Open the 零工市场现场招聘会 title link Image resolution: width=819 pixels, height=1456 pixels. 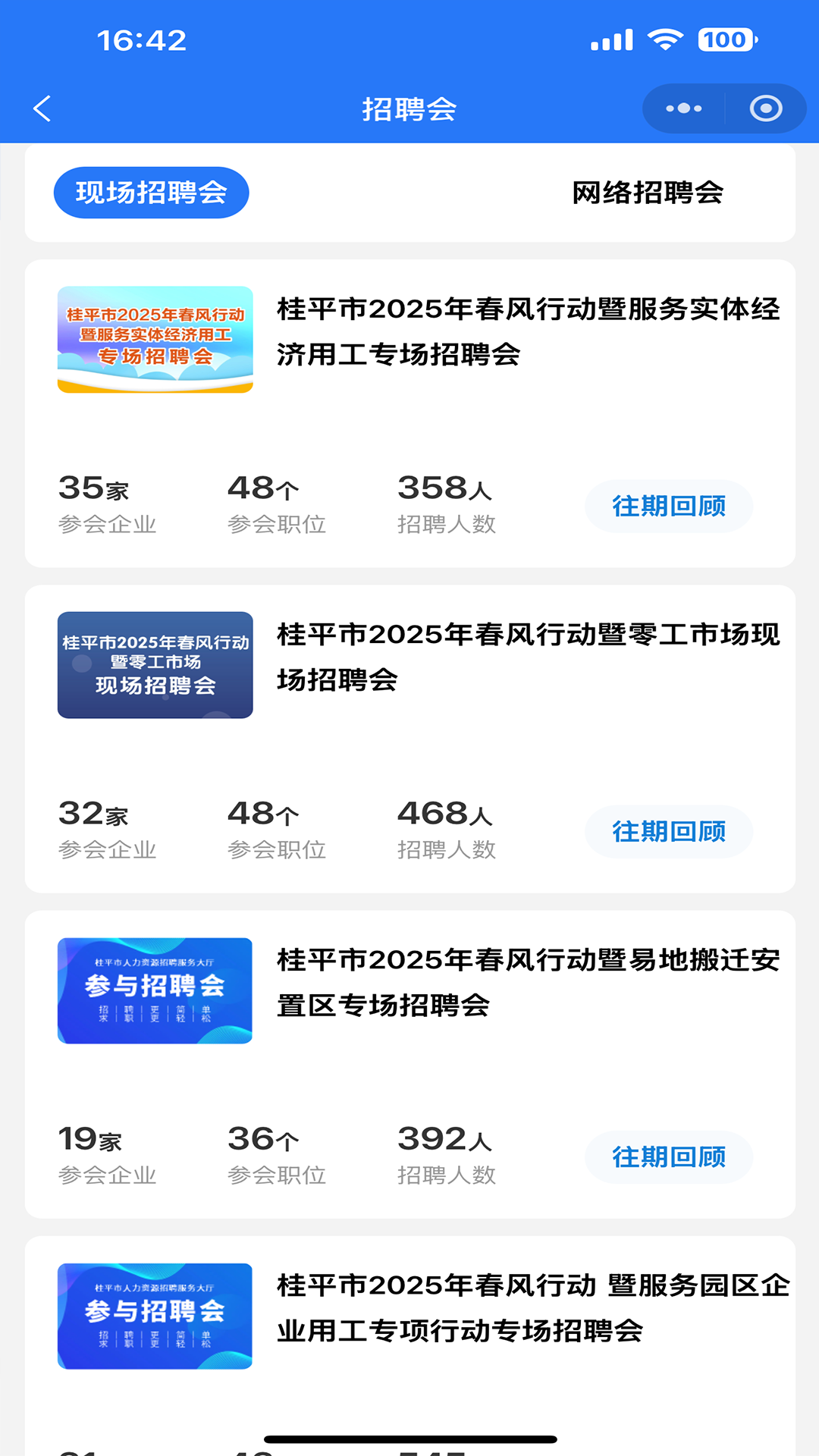click(531, 658)
